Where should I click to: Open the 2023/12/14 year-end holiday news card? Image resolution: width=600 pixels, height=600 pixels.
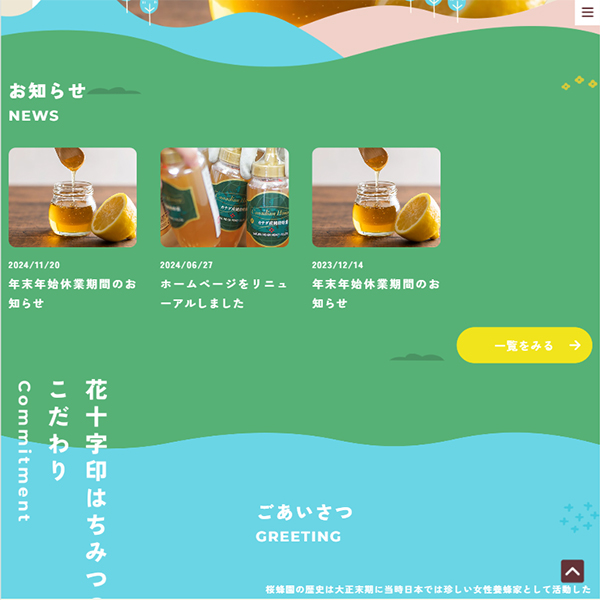(376, 198)
